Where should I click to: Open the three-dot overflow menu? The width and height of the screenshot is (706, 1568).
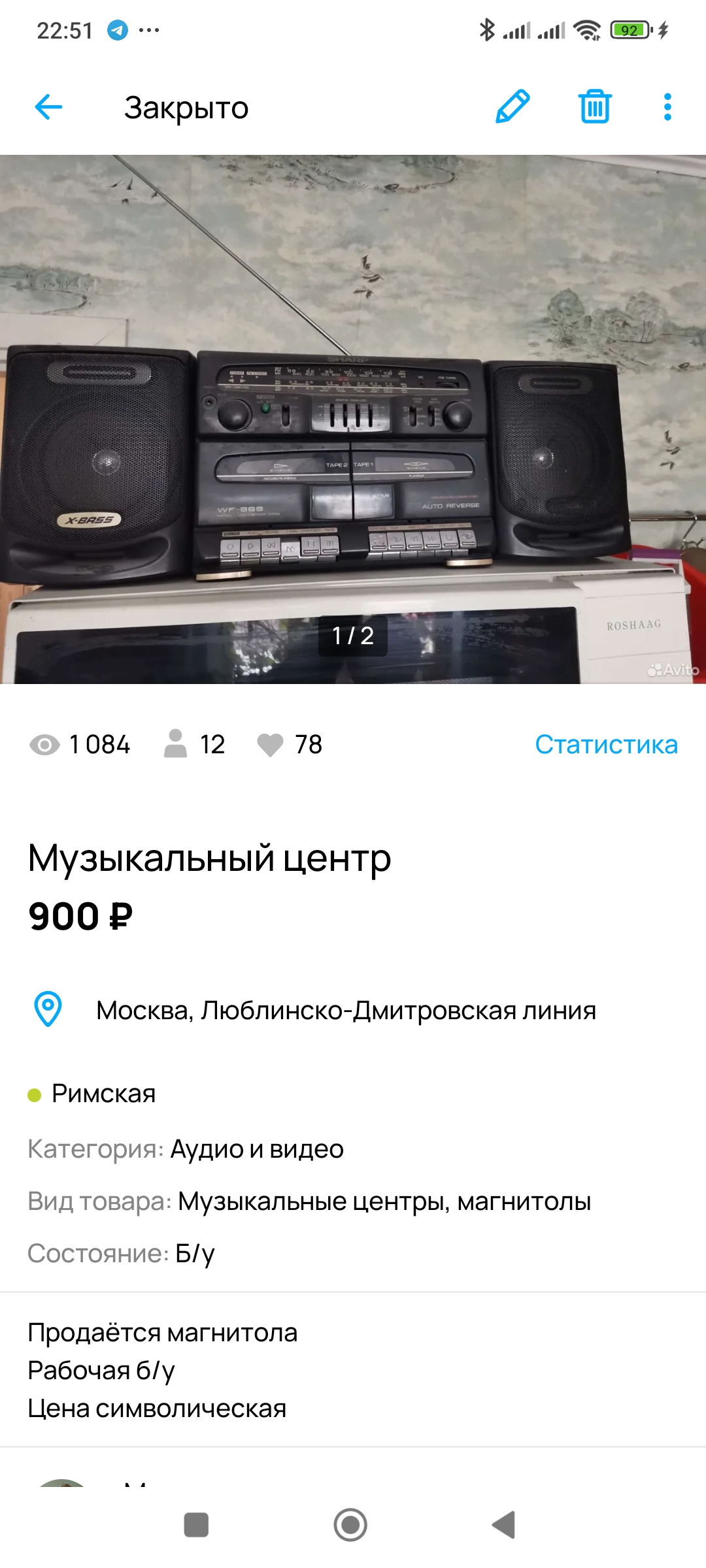tap(667, 107)
